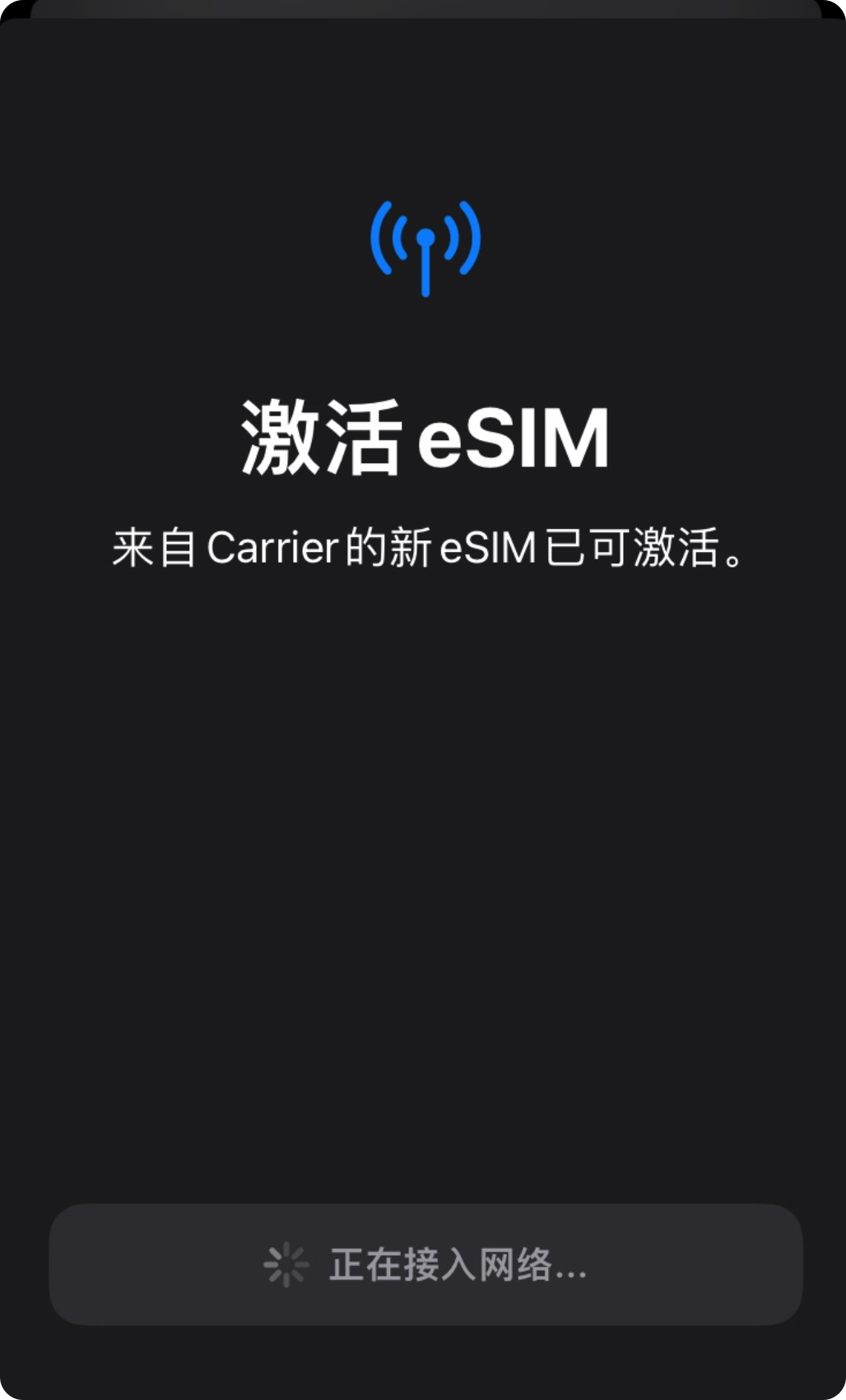
Task: Tap the signal icon above the 激活 eSIM title
Action: (425, 247)
